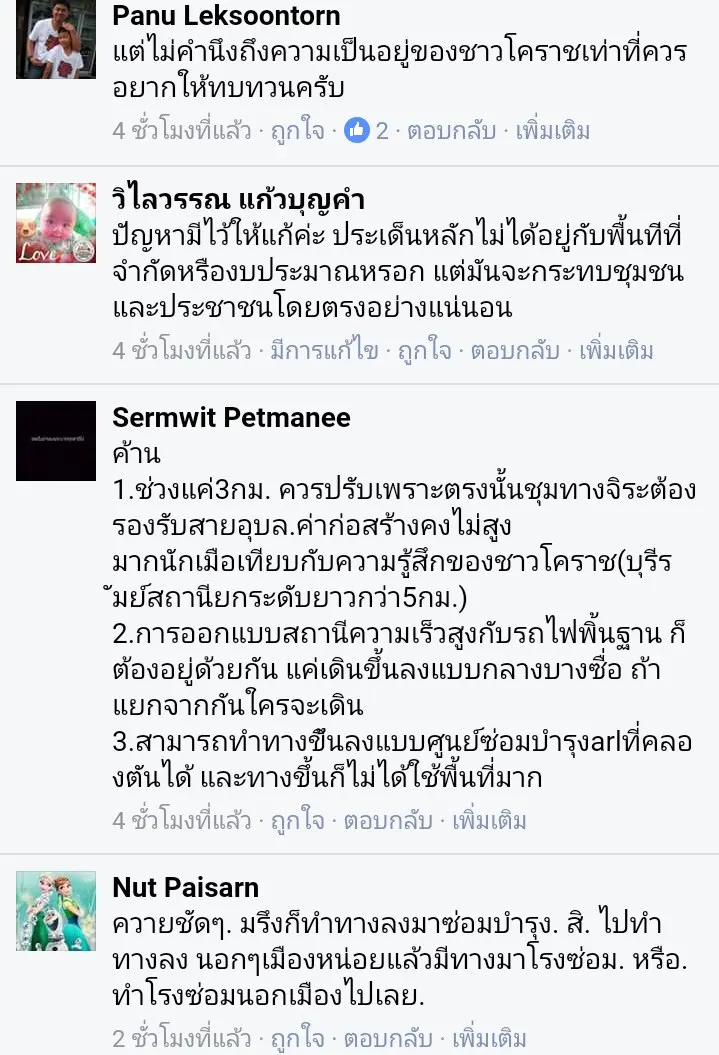Like Sermwit Petmanee's comment

298,821
